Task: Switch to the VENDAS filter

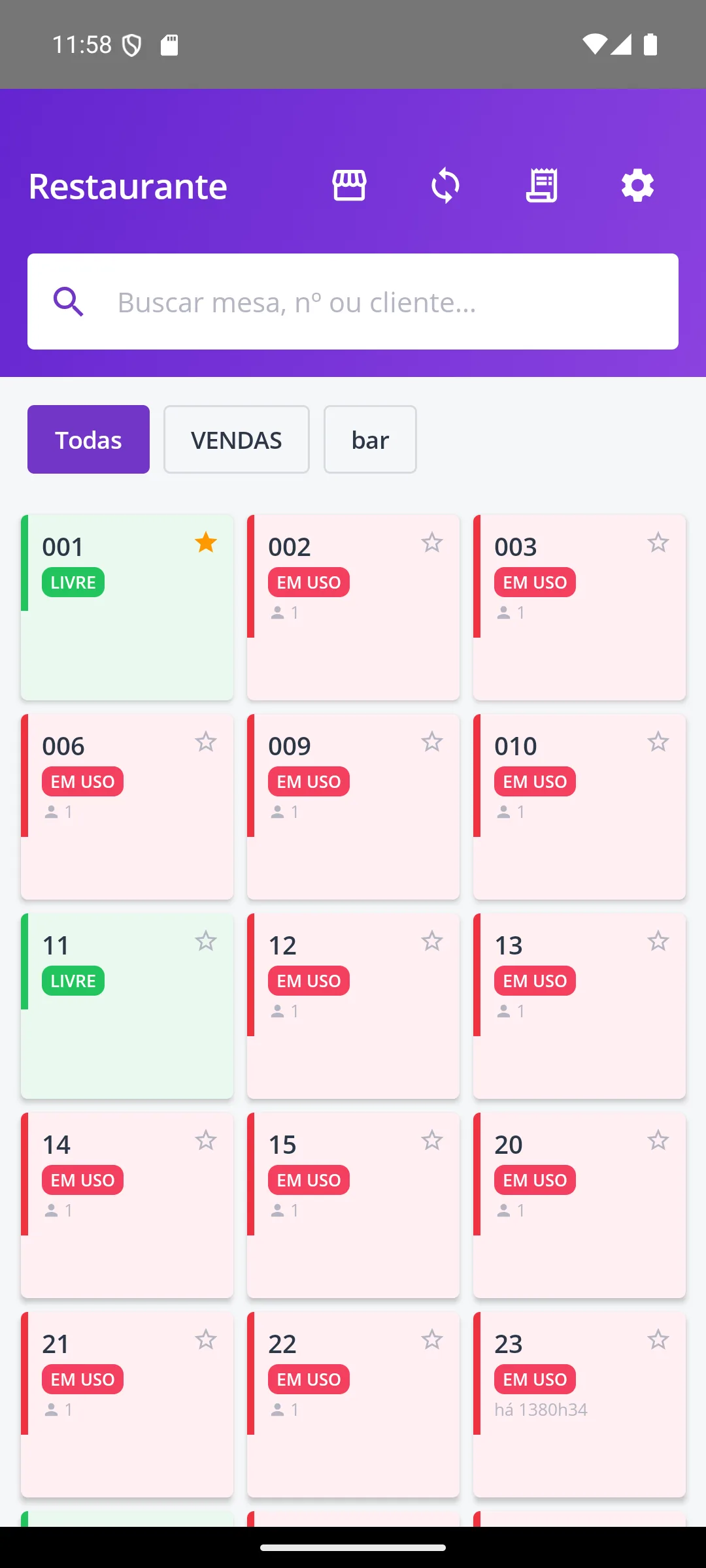Action: point(237,440)
